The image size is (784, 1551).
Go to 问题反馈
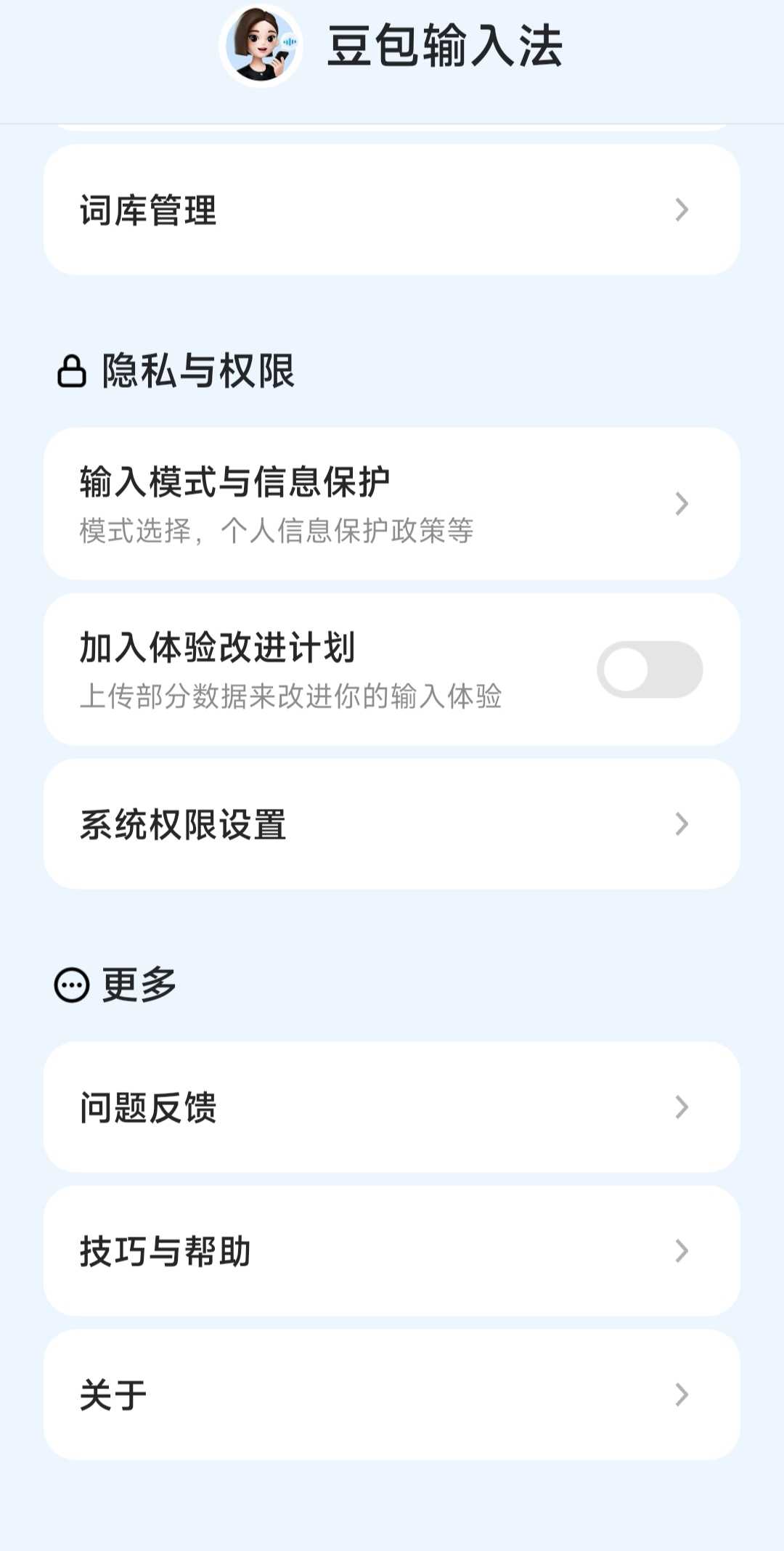coord(392,1107)
